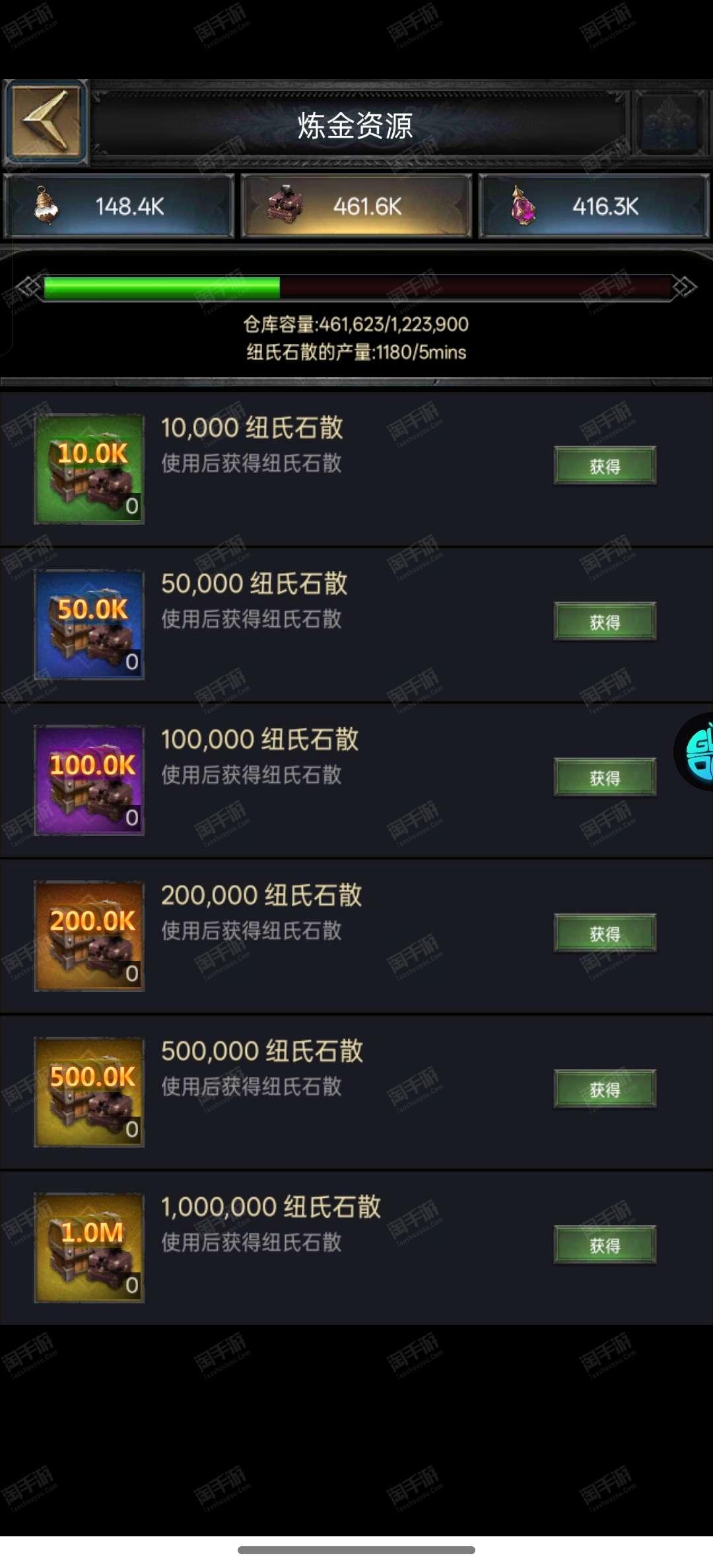
Task: Switch to the 148.4K resource tab
Action: 119,206
